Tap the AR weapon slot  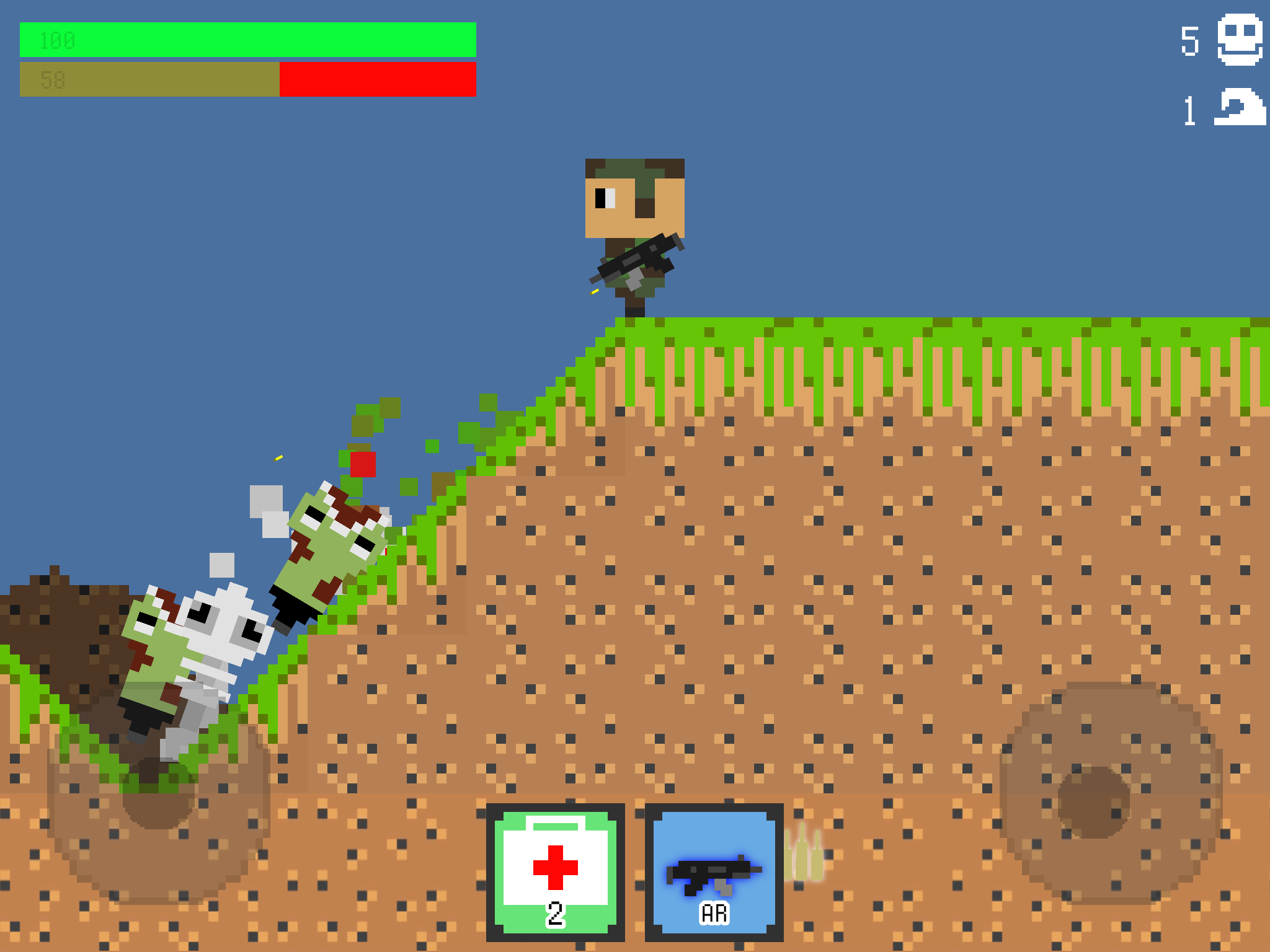tap(714, 872)
